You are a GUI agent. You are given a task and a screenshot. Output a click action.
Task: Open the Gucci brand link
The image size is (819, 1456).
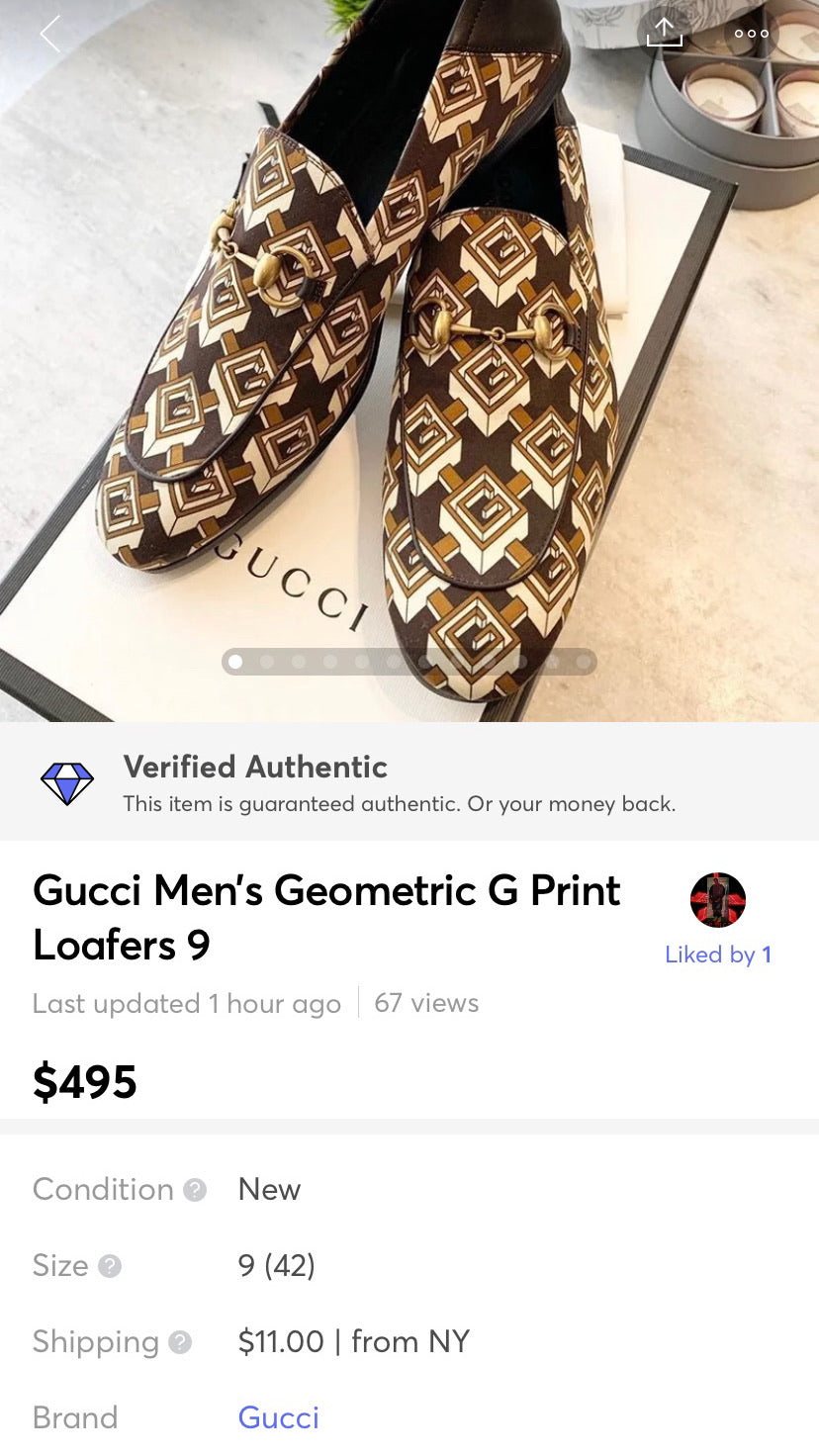pyautogui.click(x=278, y=1417)
